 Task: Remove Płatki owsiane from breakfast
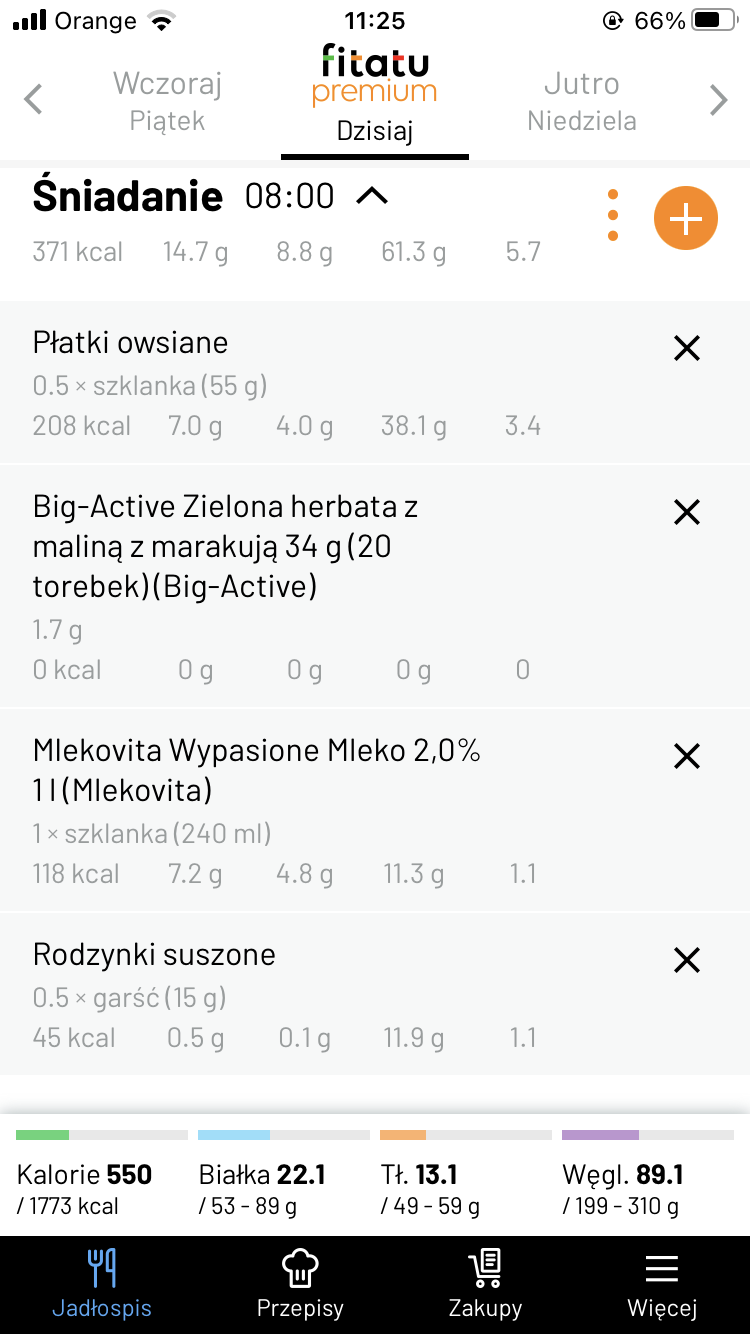point(686,348)
